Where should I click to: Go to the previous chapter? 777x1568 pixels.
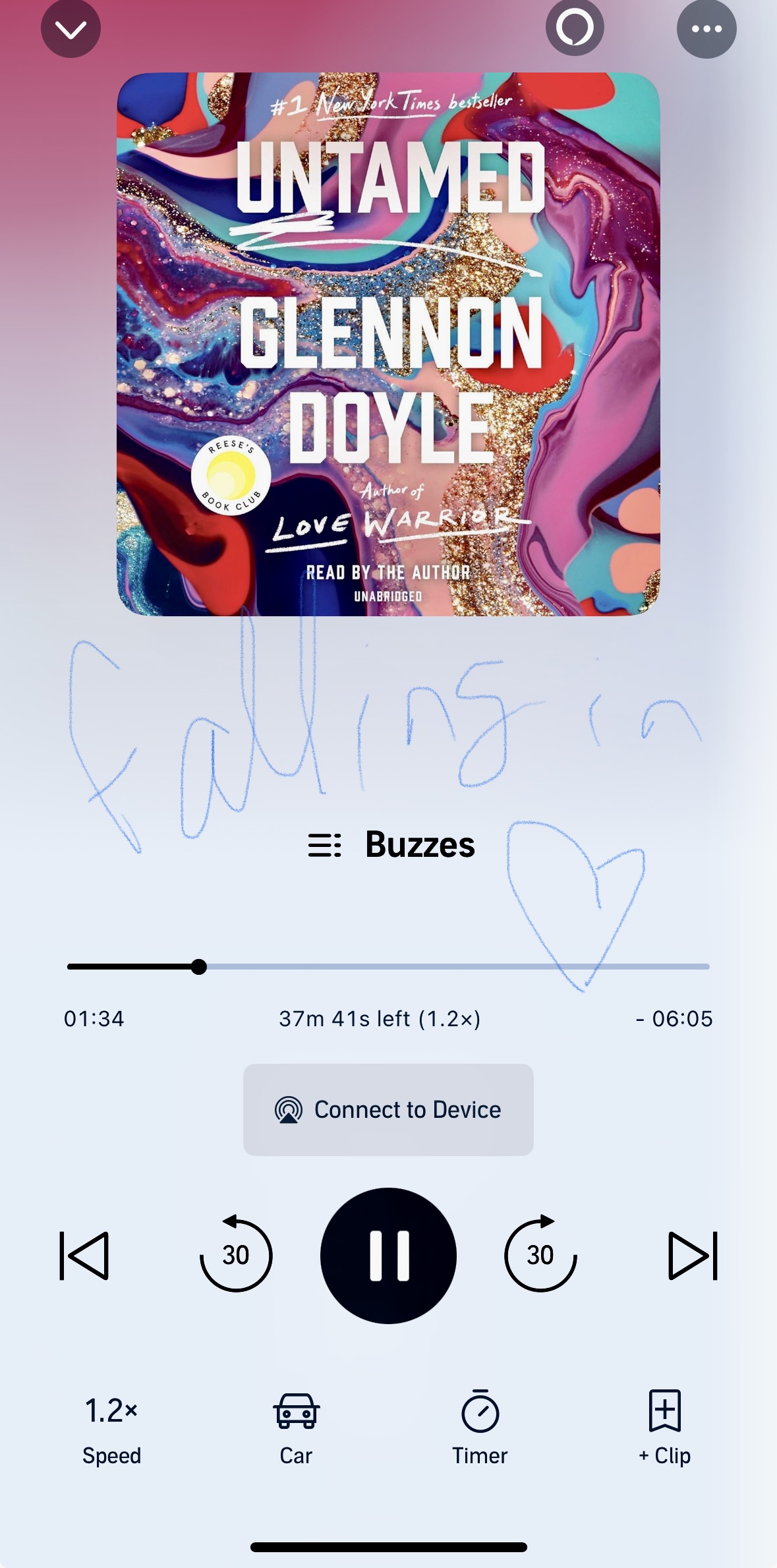click(x=84, y=1256)
